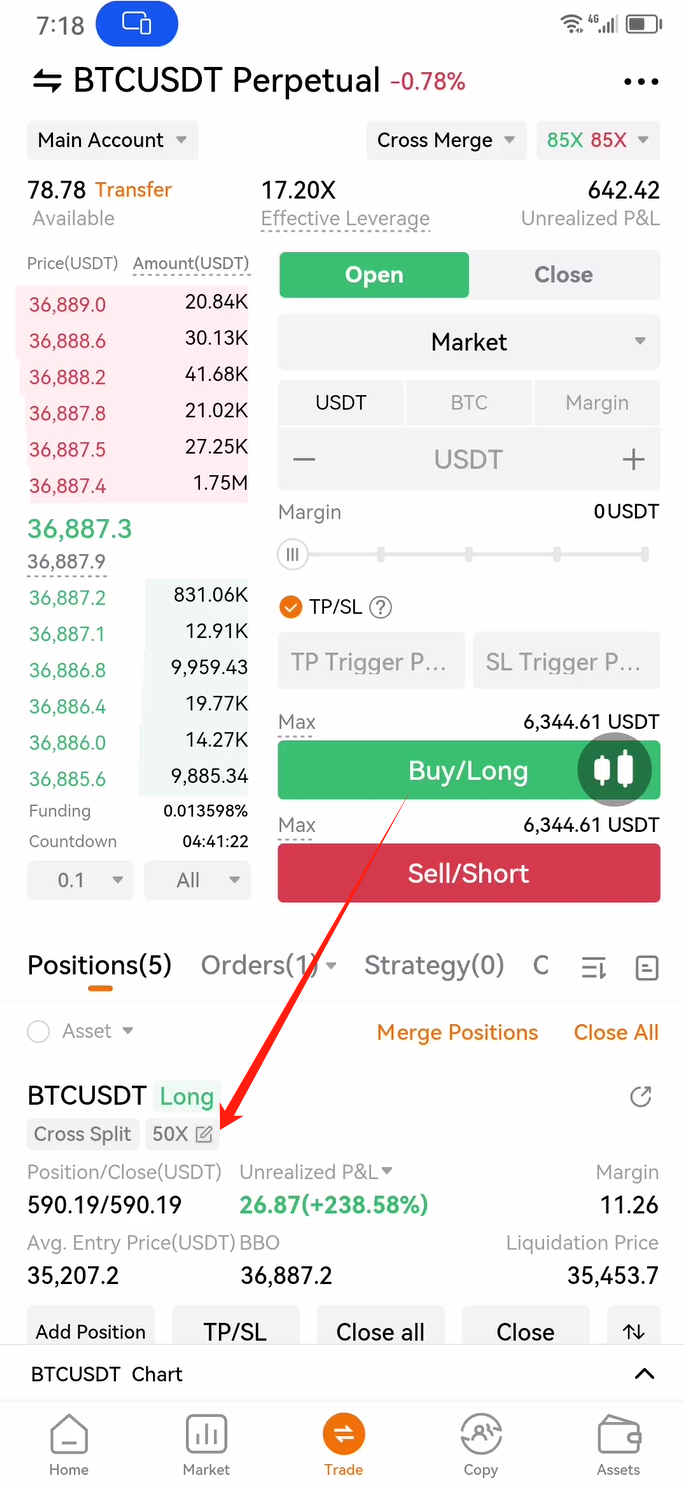Expand the BTCUSDT Chart panel
Image resolution: width=685 pixels, height=1487 pixels.
645,1374
